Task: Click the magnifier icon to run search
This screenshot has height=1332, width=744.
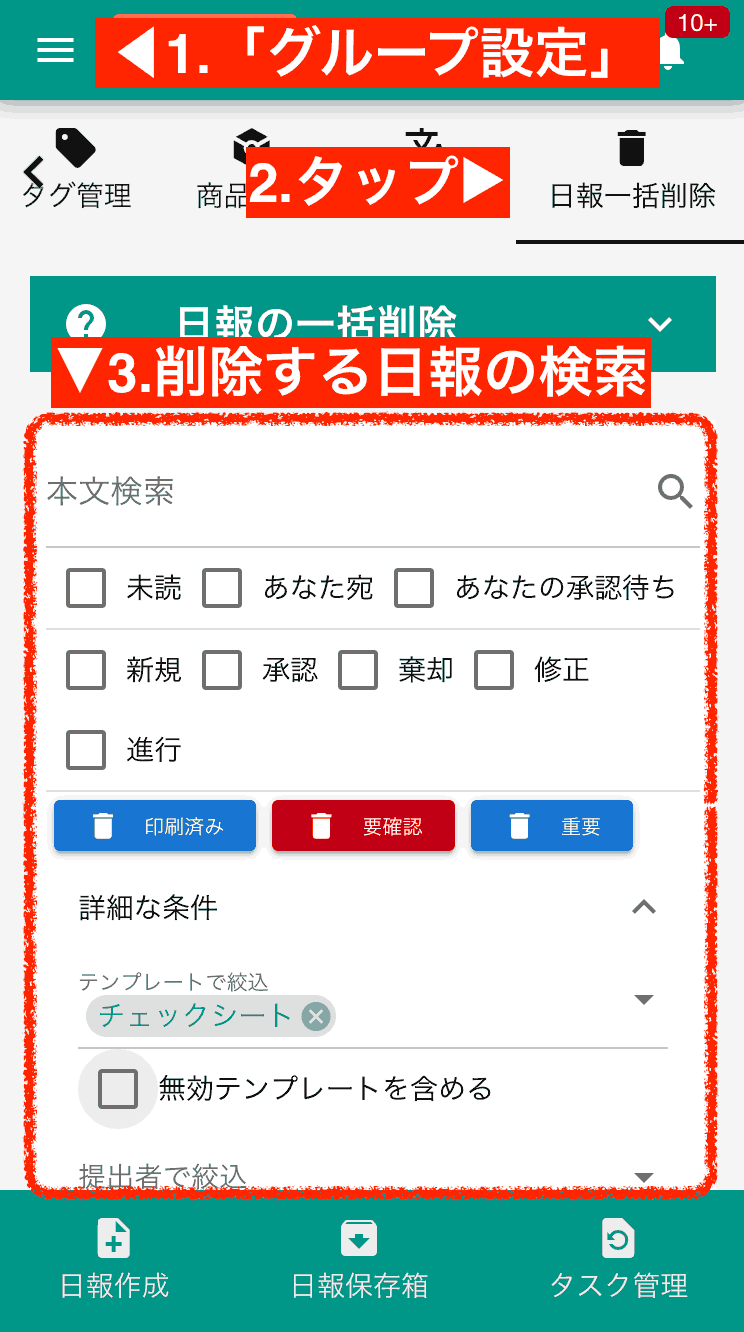Action: [x=675, y=491]
